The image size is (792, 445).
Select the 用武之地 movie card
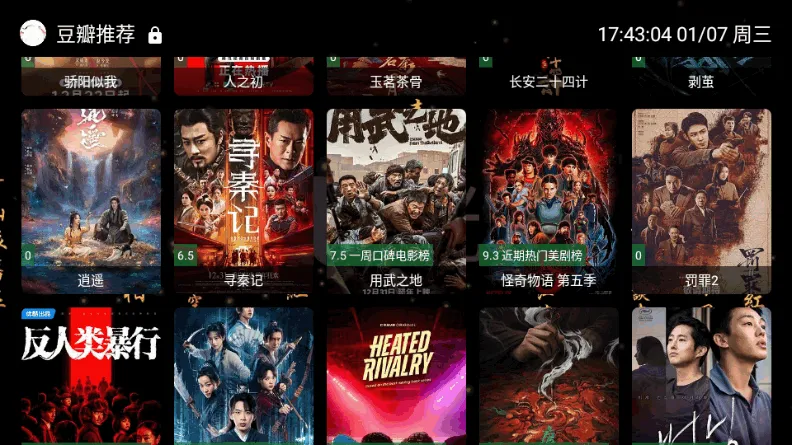(396, 200)
